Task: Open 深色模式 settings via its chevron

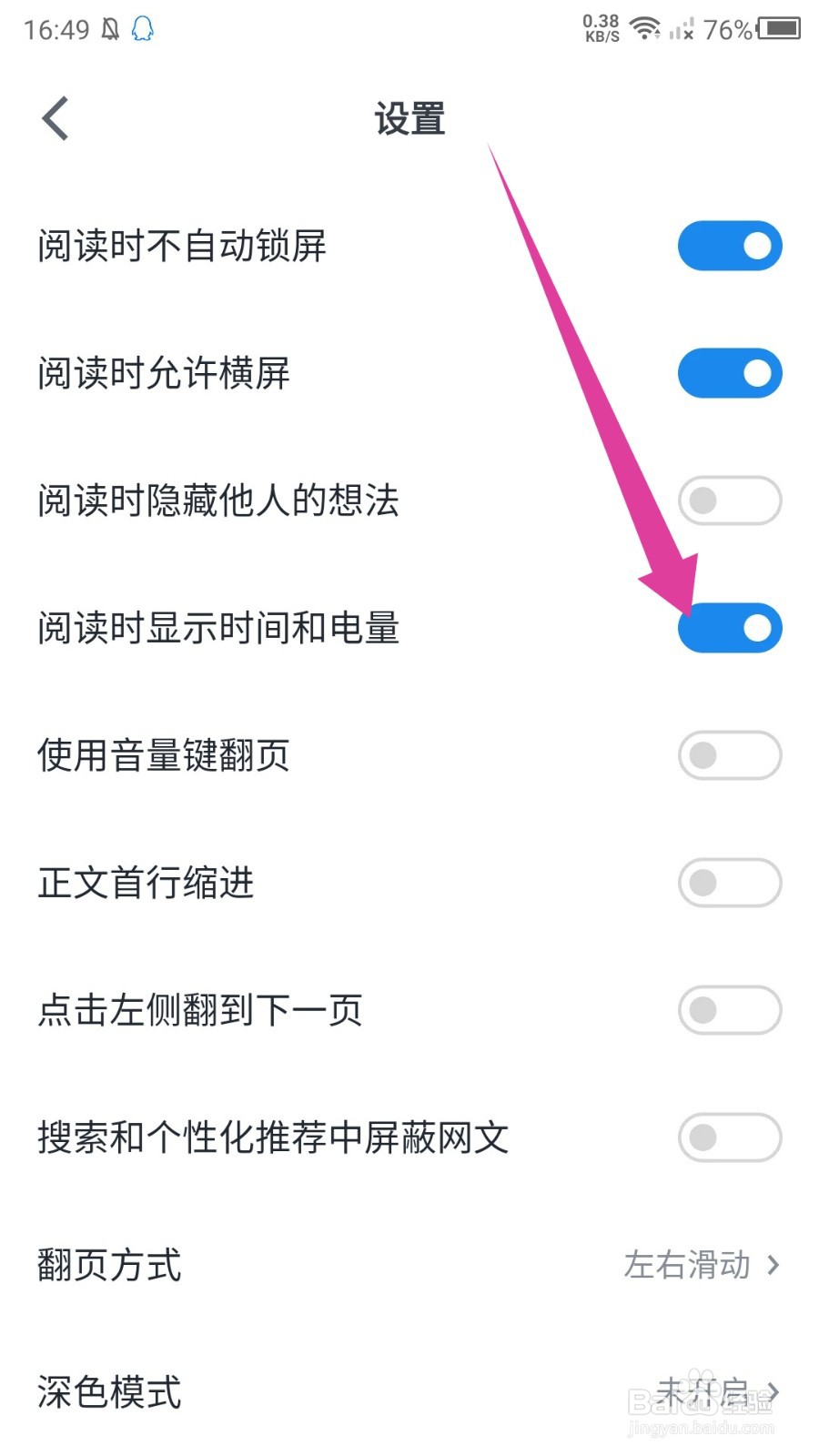Action: [x=774, y=1392]
